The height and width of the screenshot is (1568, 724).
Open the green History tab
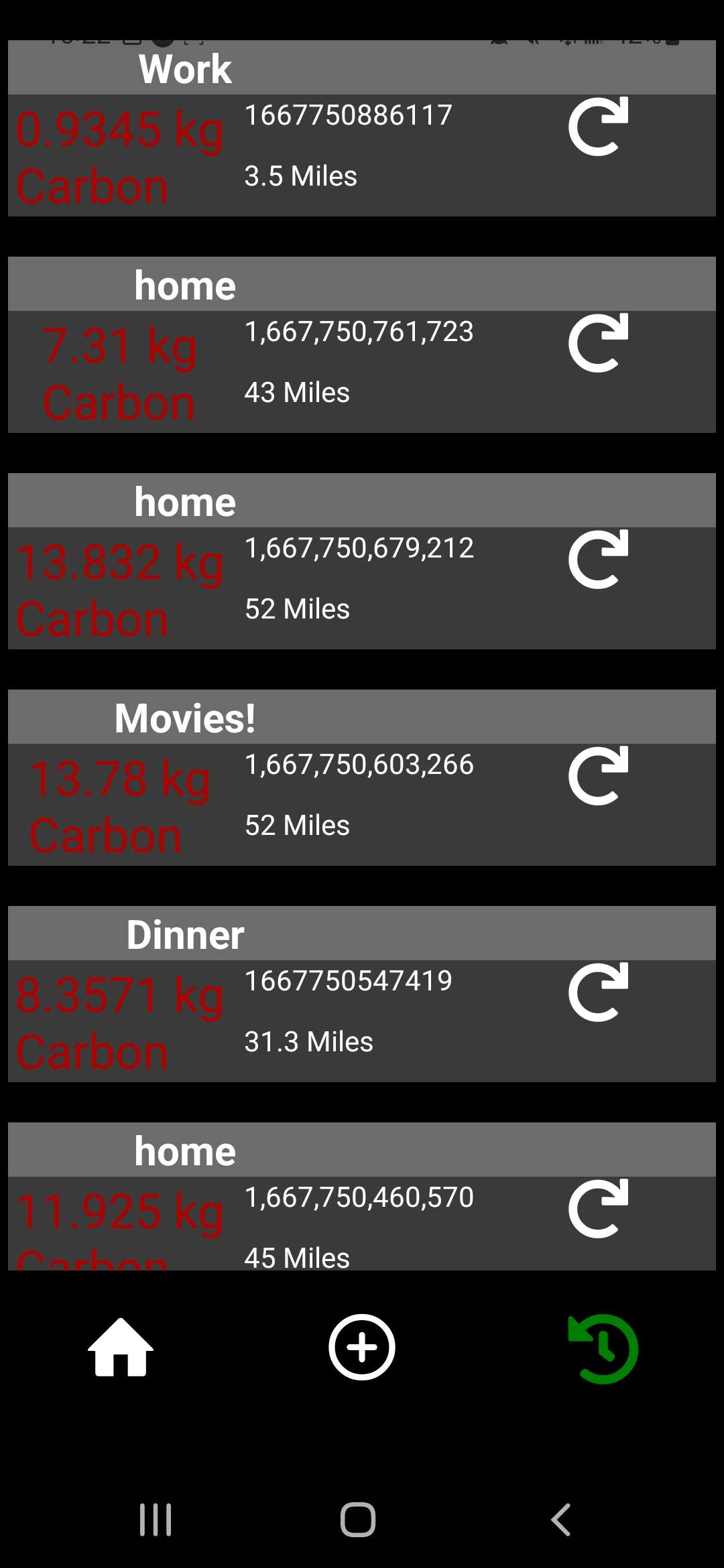pyautogui.click(x=603, y=1348)
